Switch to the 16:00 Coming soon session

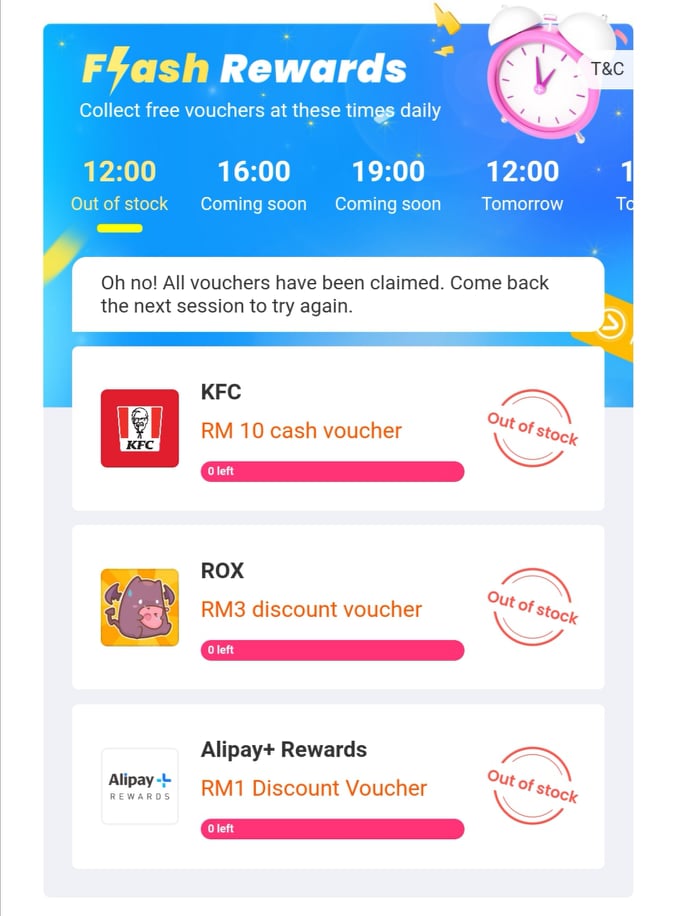253,186
